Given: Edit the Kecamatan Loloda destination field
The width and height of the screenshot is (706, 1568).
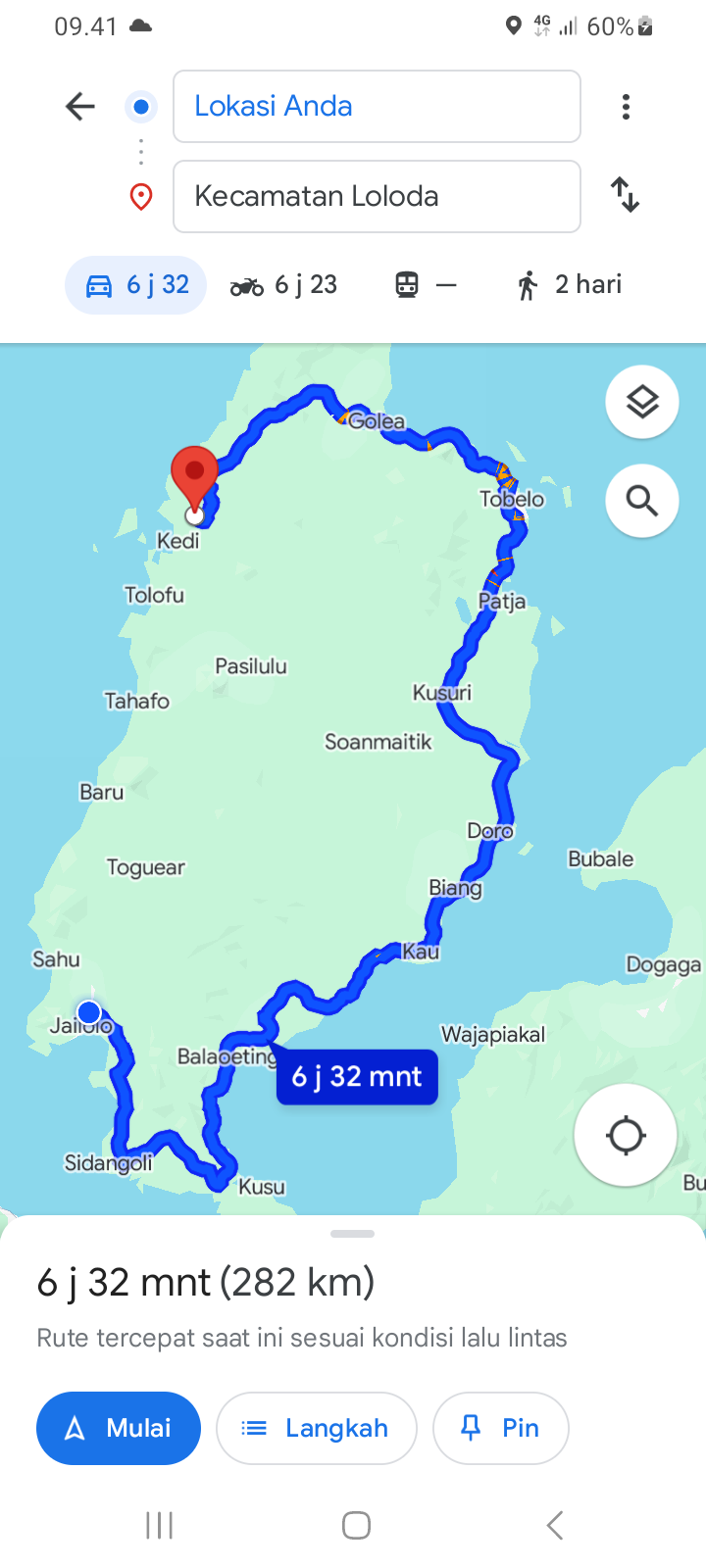Looking at the screenshot, I should click(377, 196).
